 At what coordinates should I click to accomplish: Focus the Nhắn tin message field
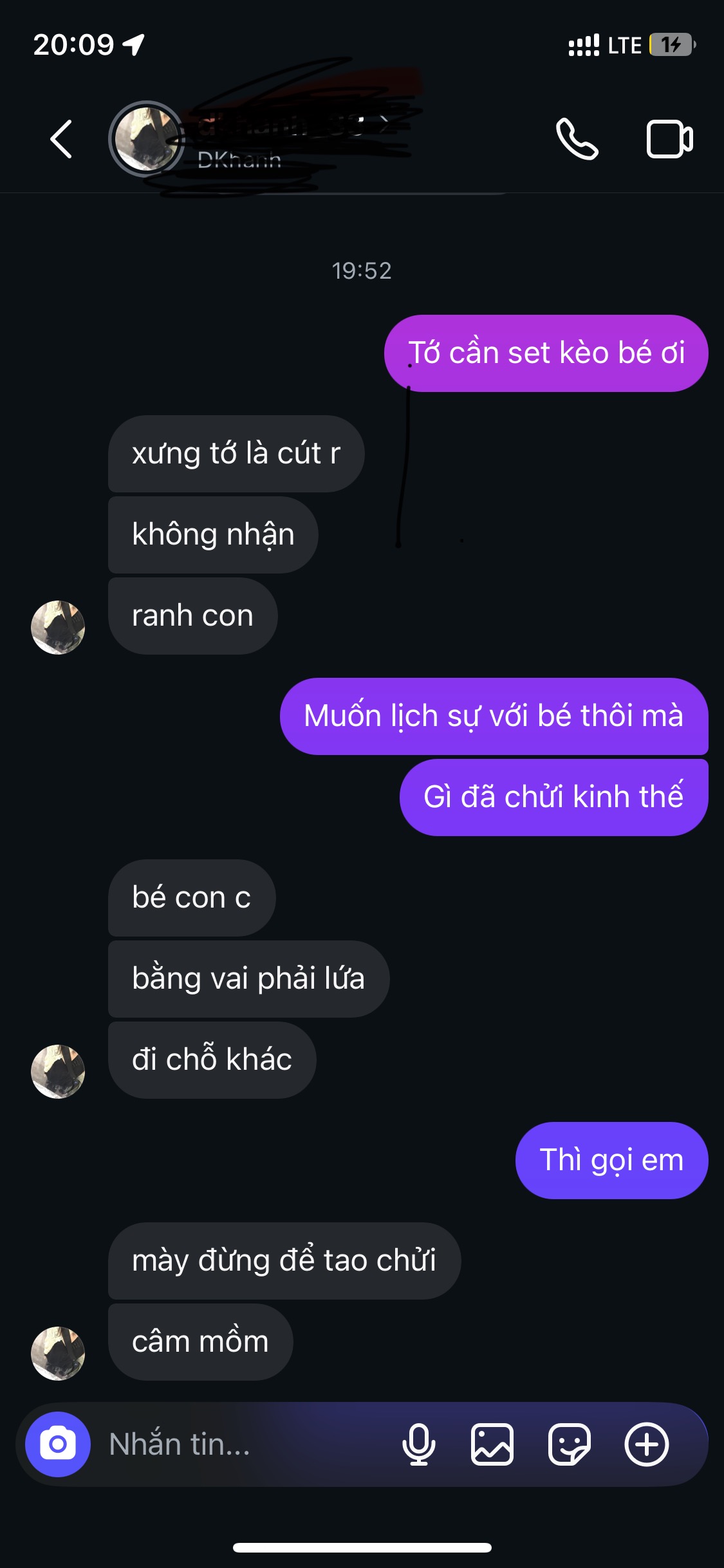[x=245, y=1444]
